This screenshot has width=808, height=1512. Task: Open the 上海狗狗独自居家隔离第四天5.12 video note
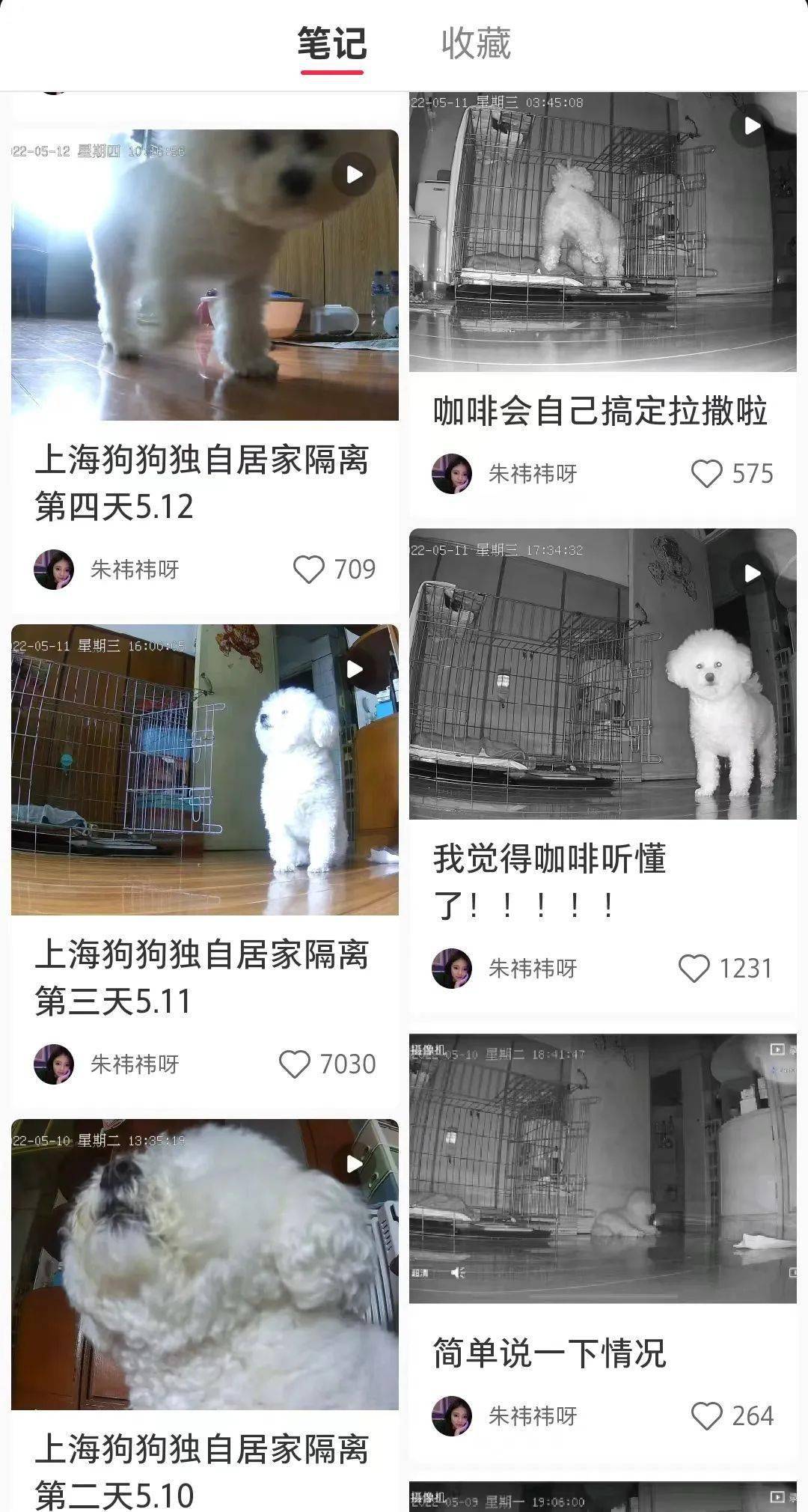click(204, 275)
